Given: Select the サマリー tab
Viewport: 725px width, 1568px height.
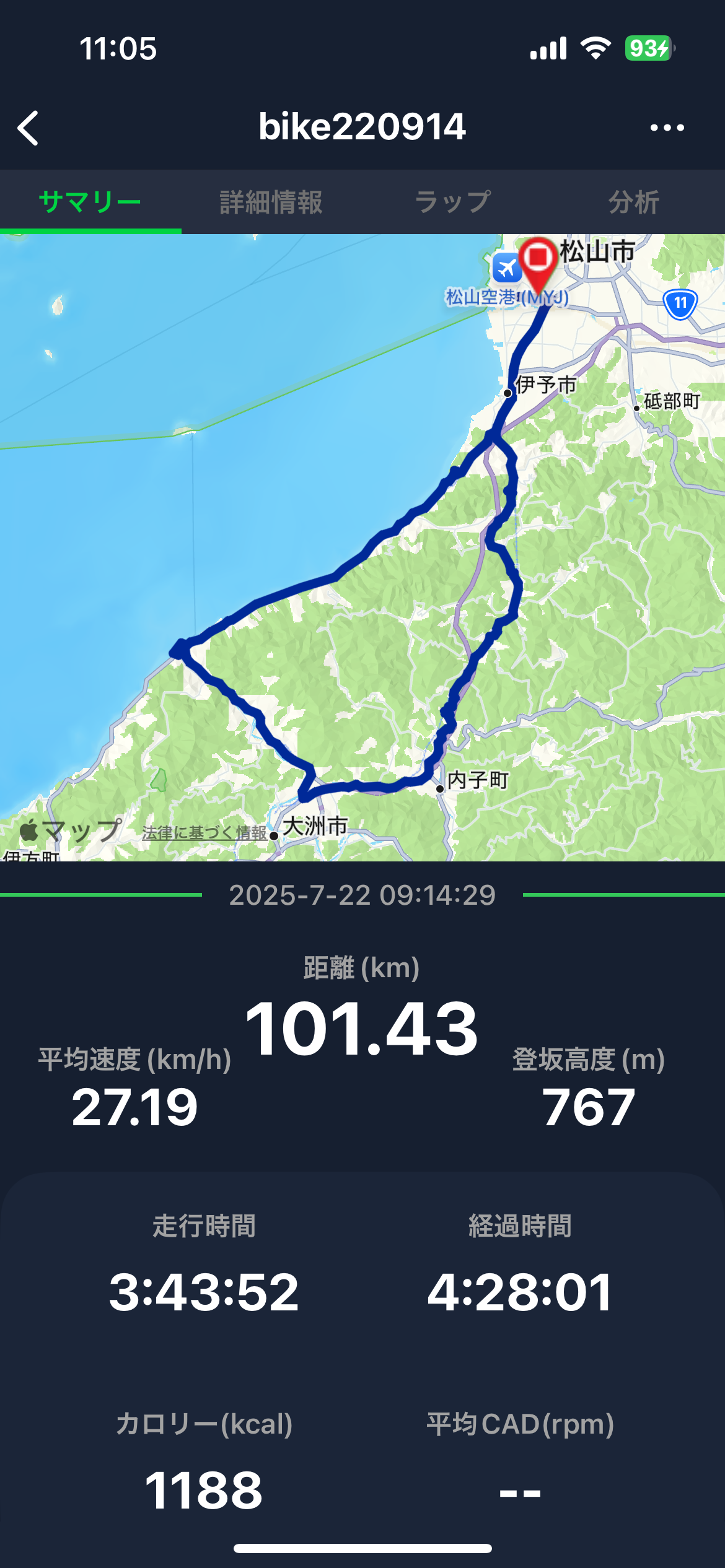Looking at the screenshot, I should pyautogui.click(x=90, y=202).
